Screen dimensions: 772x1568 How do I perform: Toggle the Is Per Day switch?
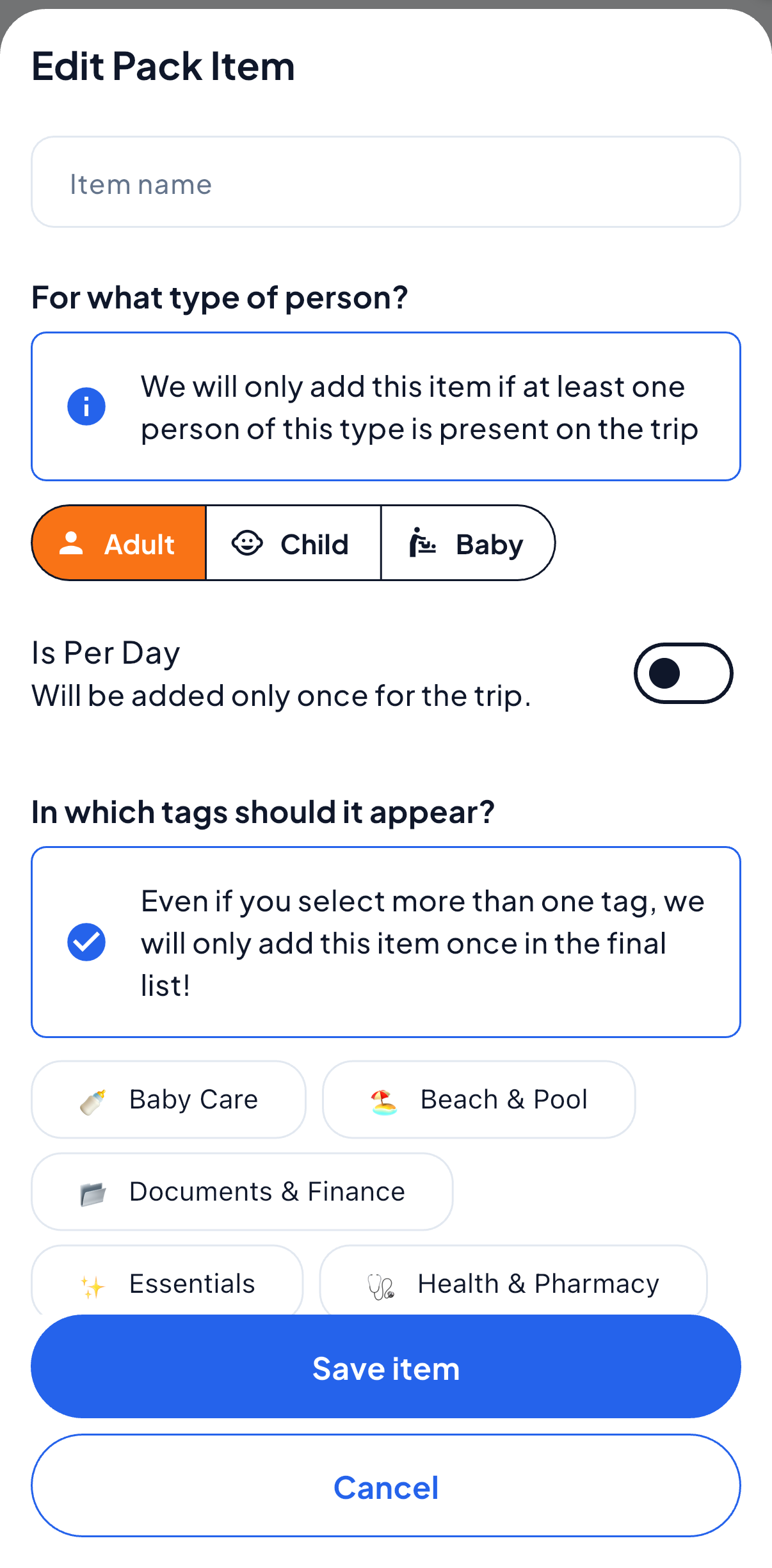tap(683, 673)
